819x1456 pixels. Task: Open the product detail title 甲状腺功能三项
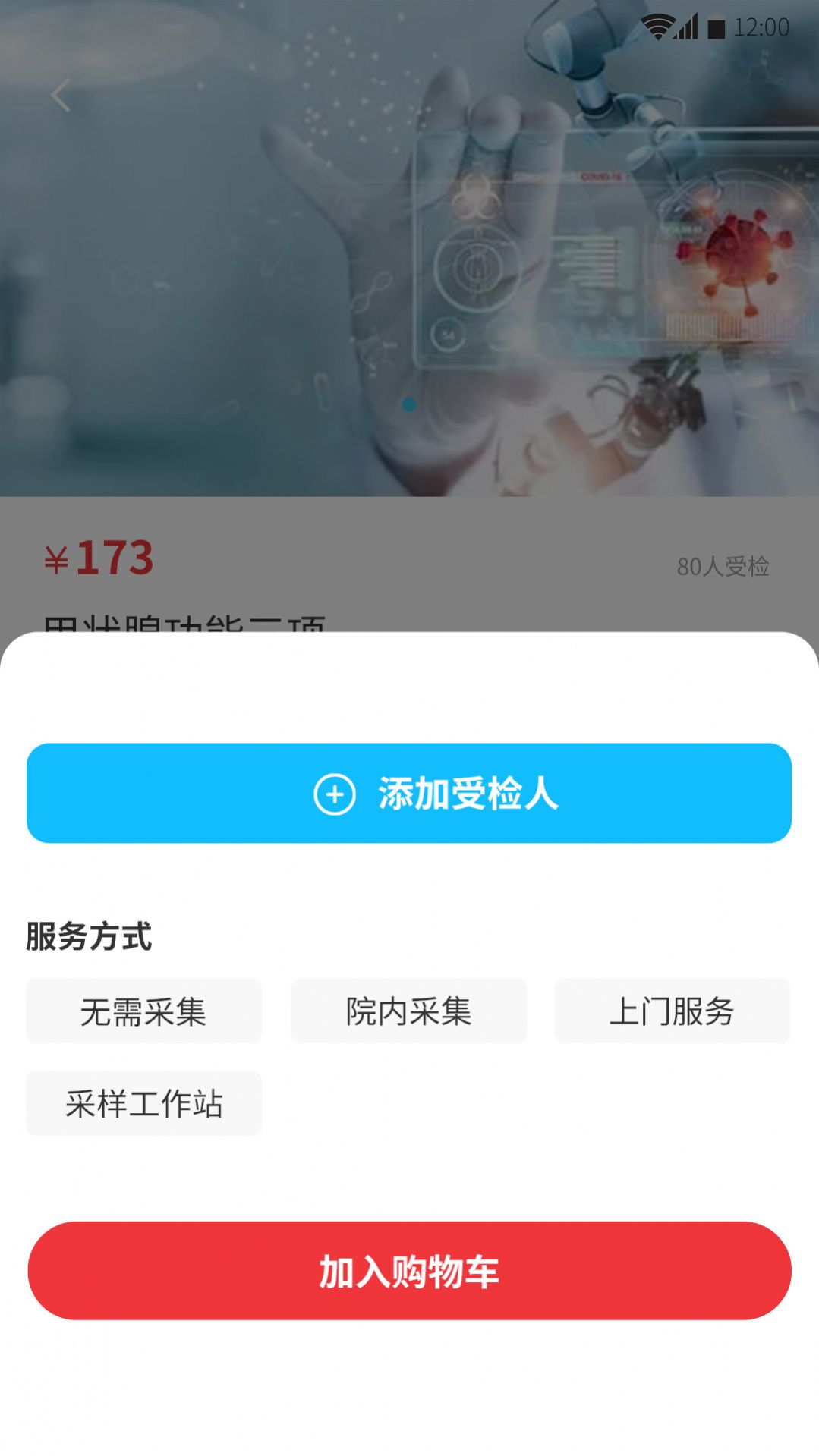[186, 622]
